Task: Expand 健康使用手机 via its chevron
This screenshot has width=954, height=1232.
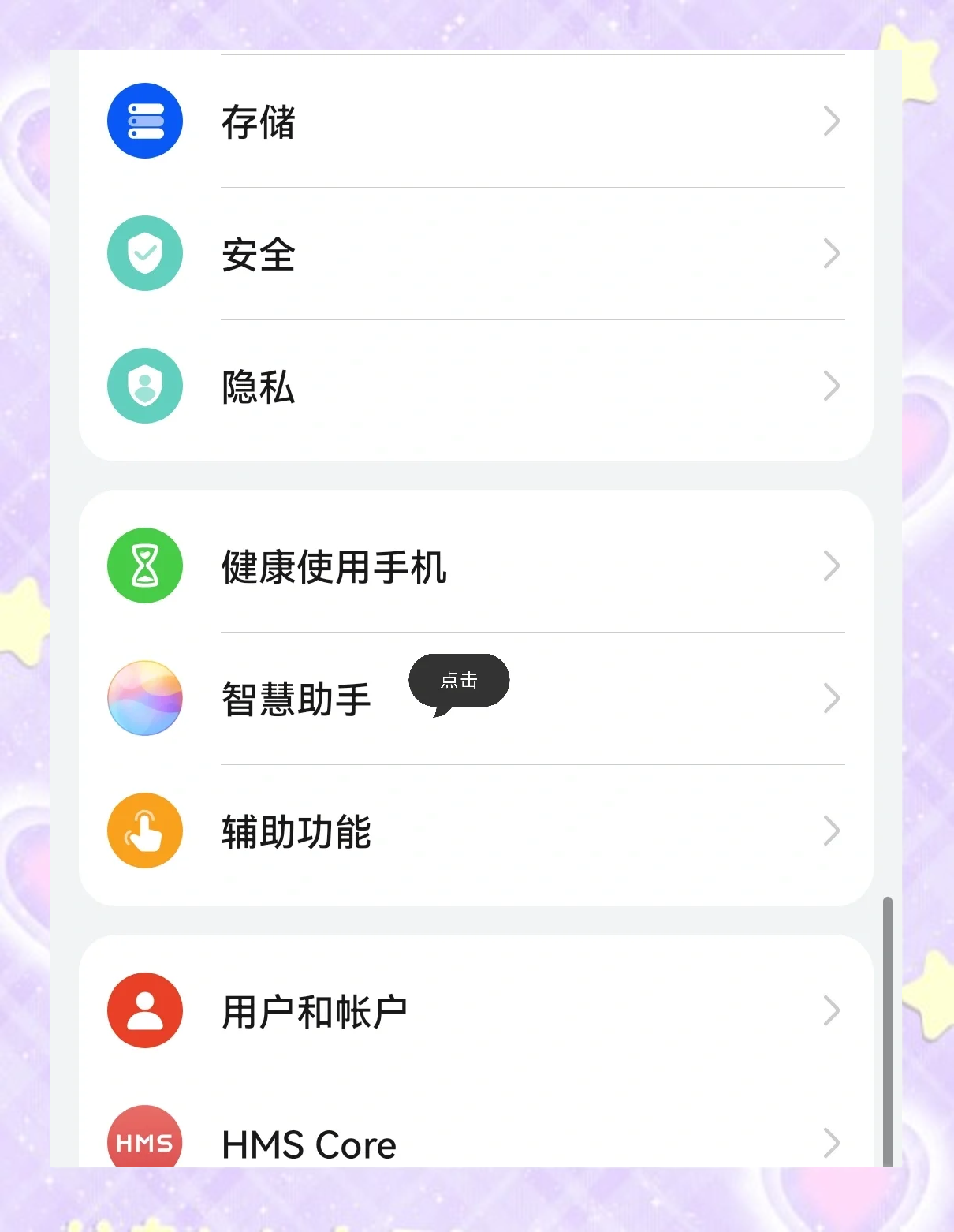Action: click(832, 566)
